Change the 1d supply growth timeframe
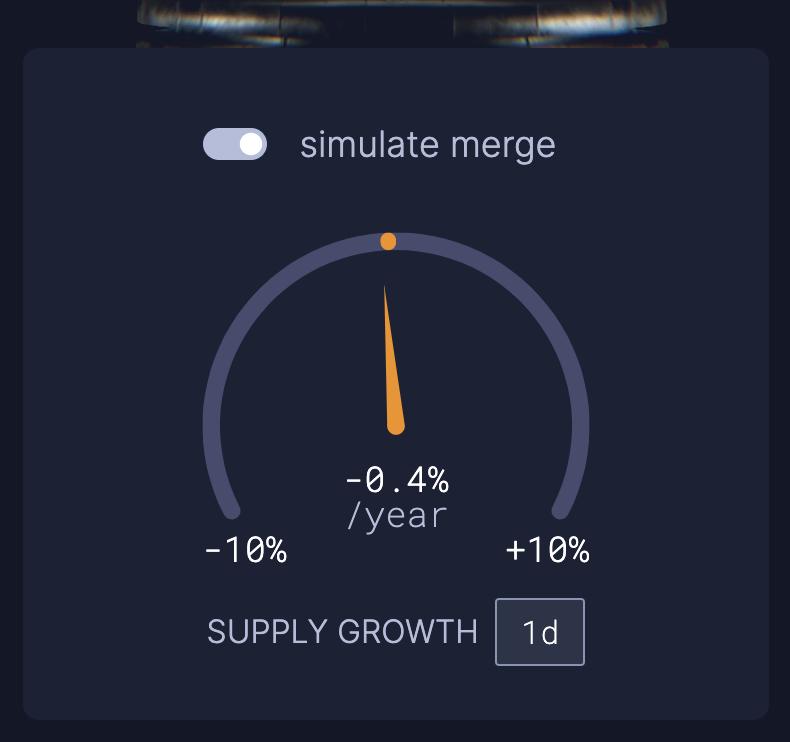The width and height of the screenshot is (790, 742). pos(540,632)
